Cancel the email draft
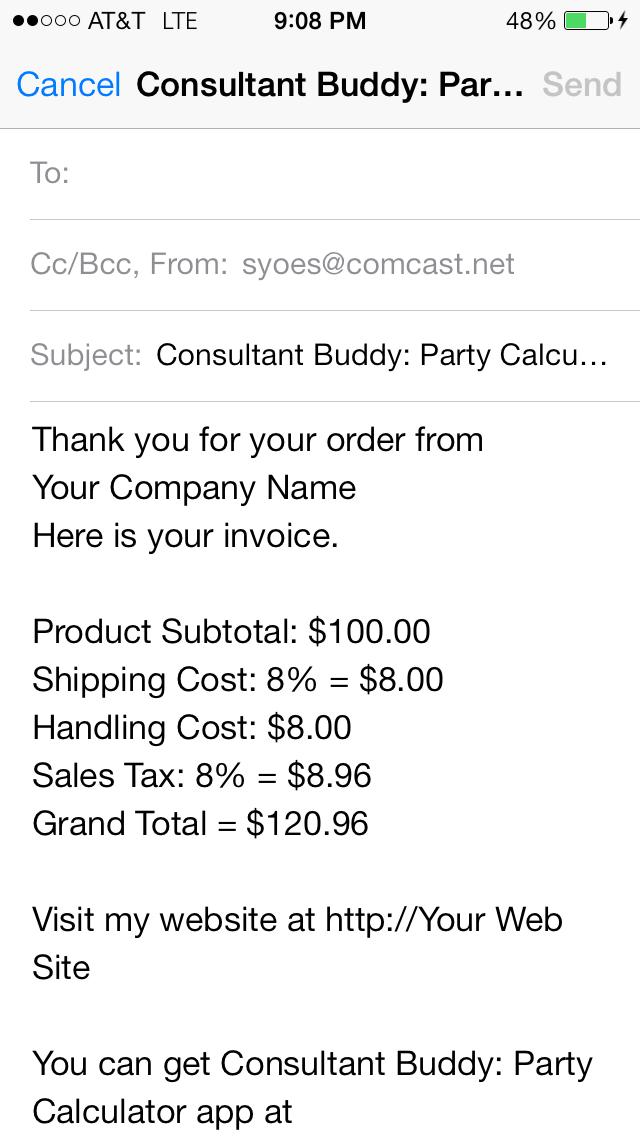Screen dimensions: 640x1136 [68, 85]
